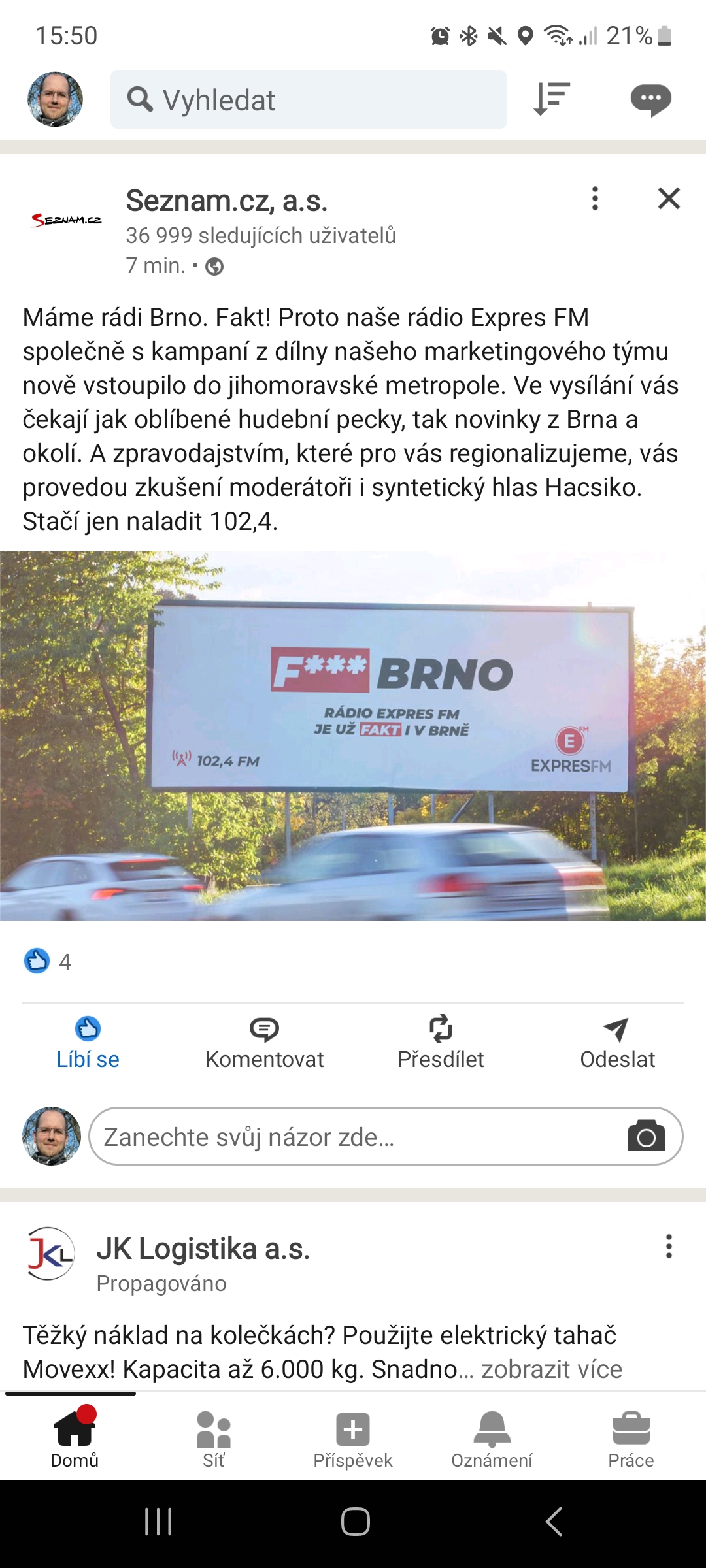Send the post via Odeslat
The image size is (706, 1568).
[x=617, y=1042]
